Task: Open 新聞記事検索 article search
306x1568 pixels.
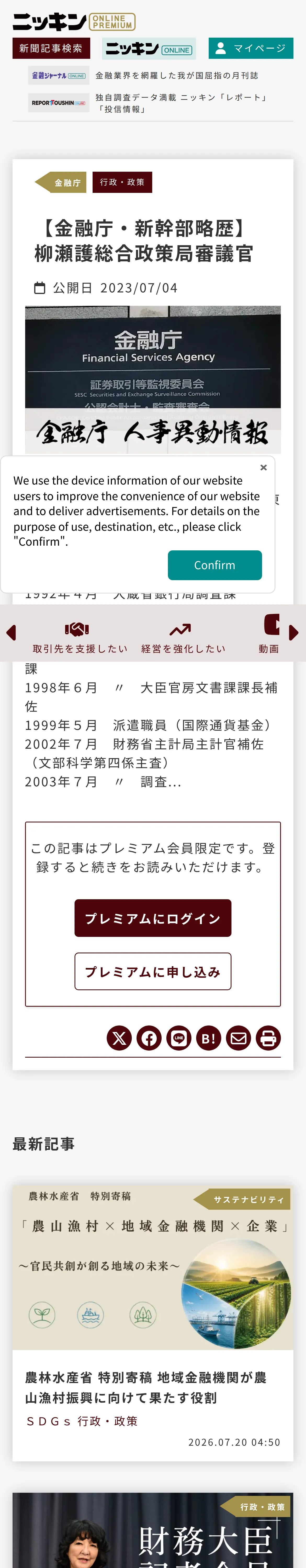Action: [x=51, y=48]
